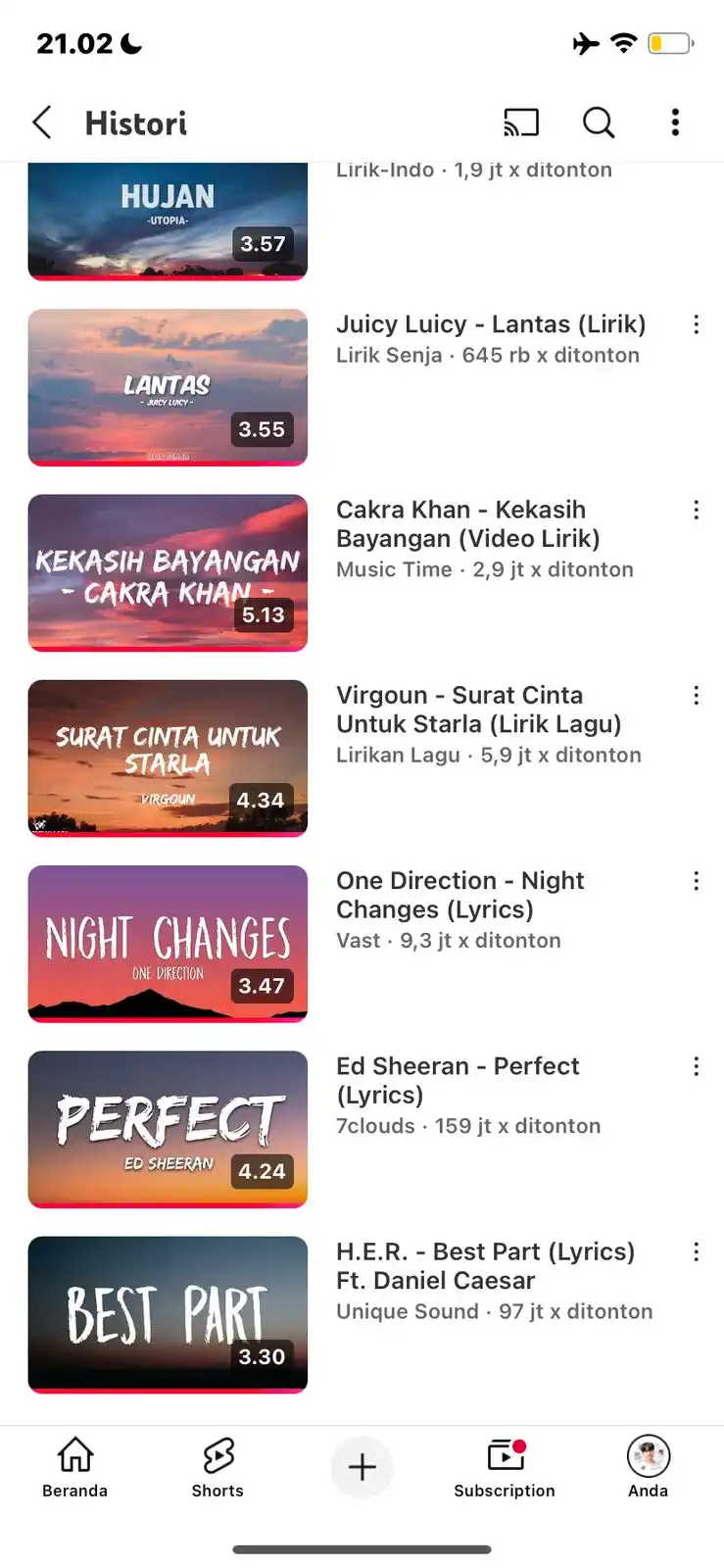Play Virgoun - Surat Cinta Untuk Starla

[x=168, y=758]
